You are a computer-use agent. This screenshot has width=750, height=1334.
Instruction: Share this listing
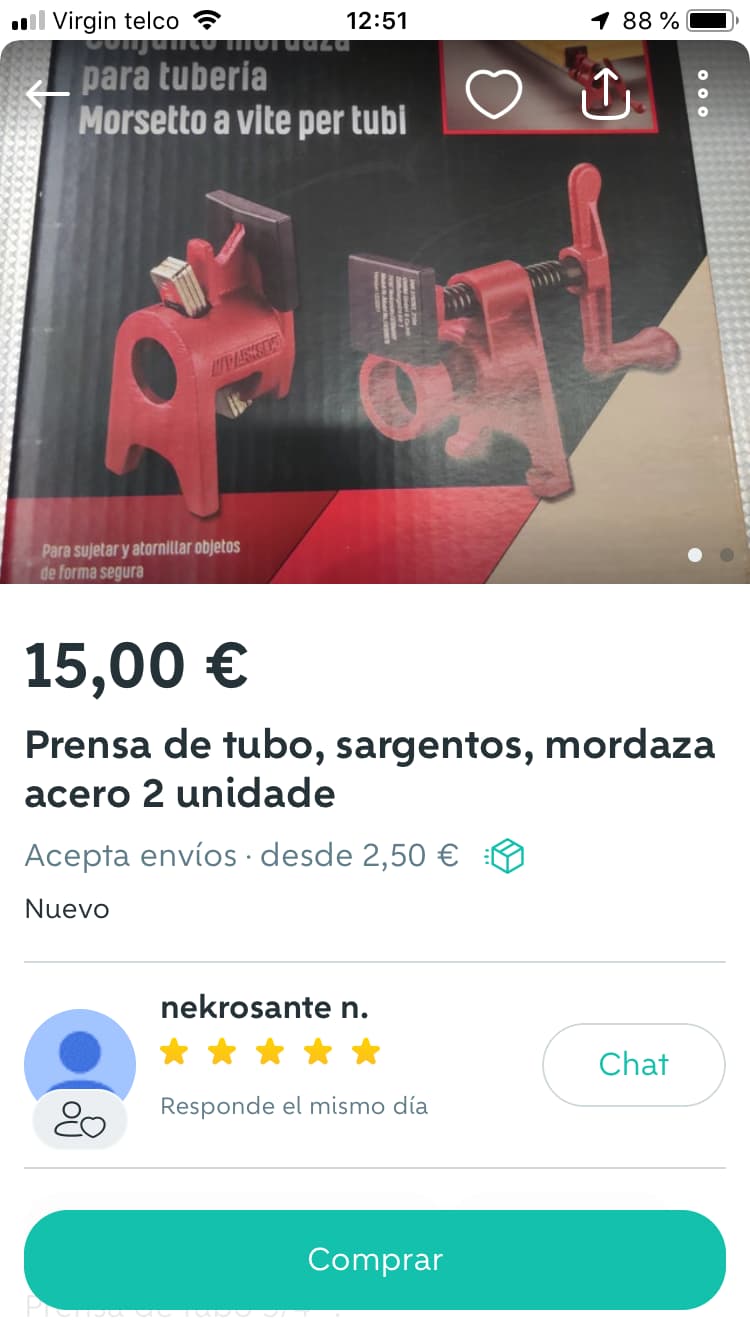(606, 94)
